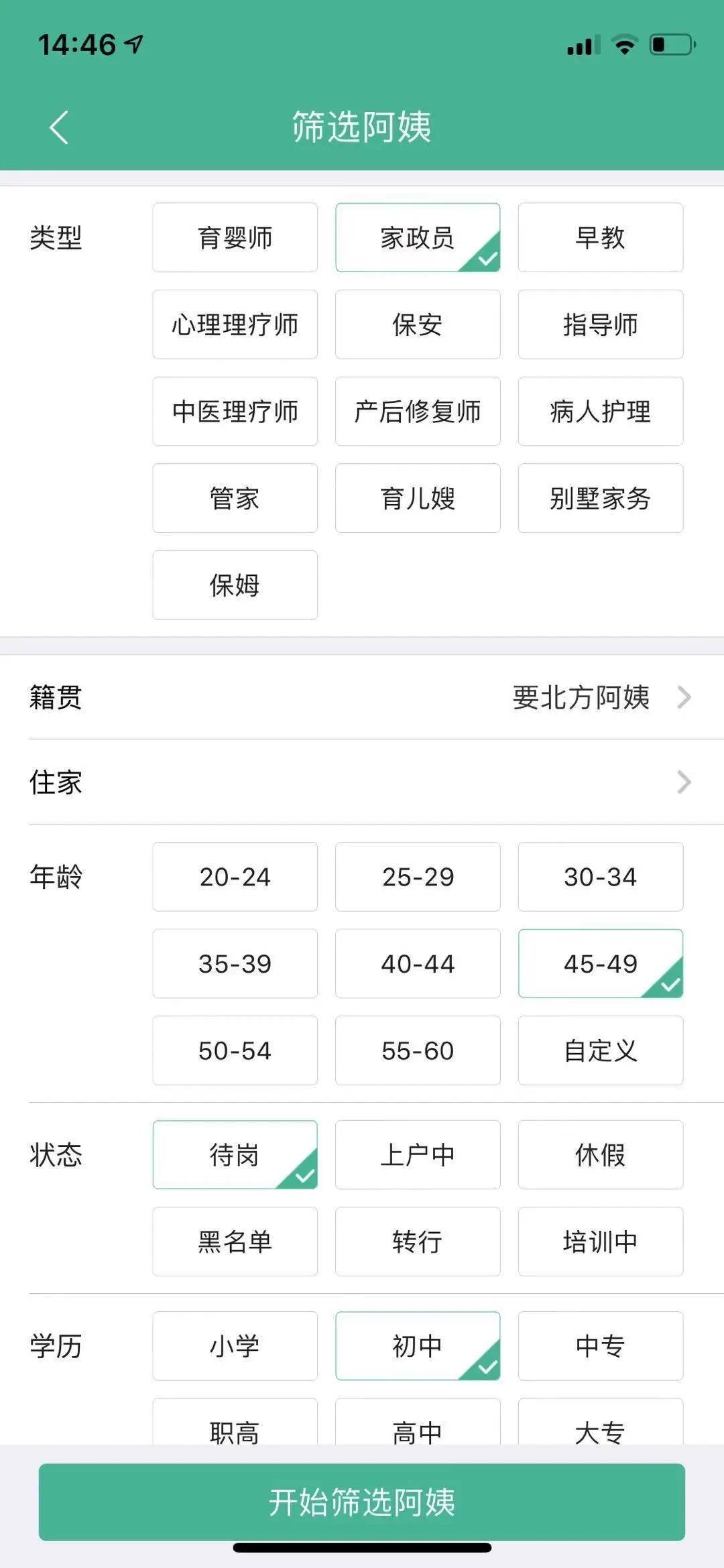The image size is (724, 1568).
Task: Choose 早教 as the type
Action: 600,238
